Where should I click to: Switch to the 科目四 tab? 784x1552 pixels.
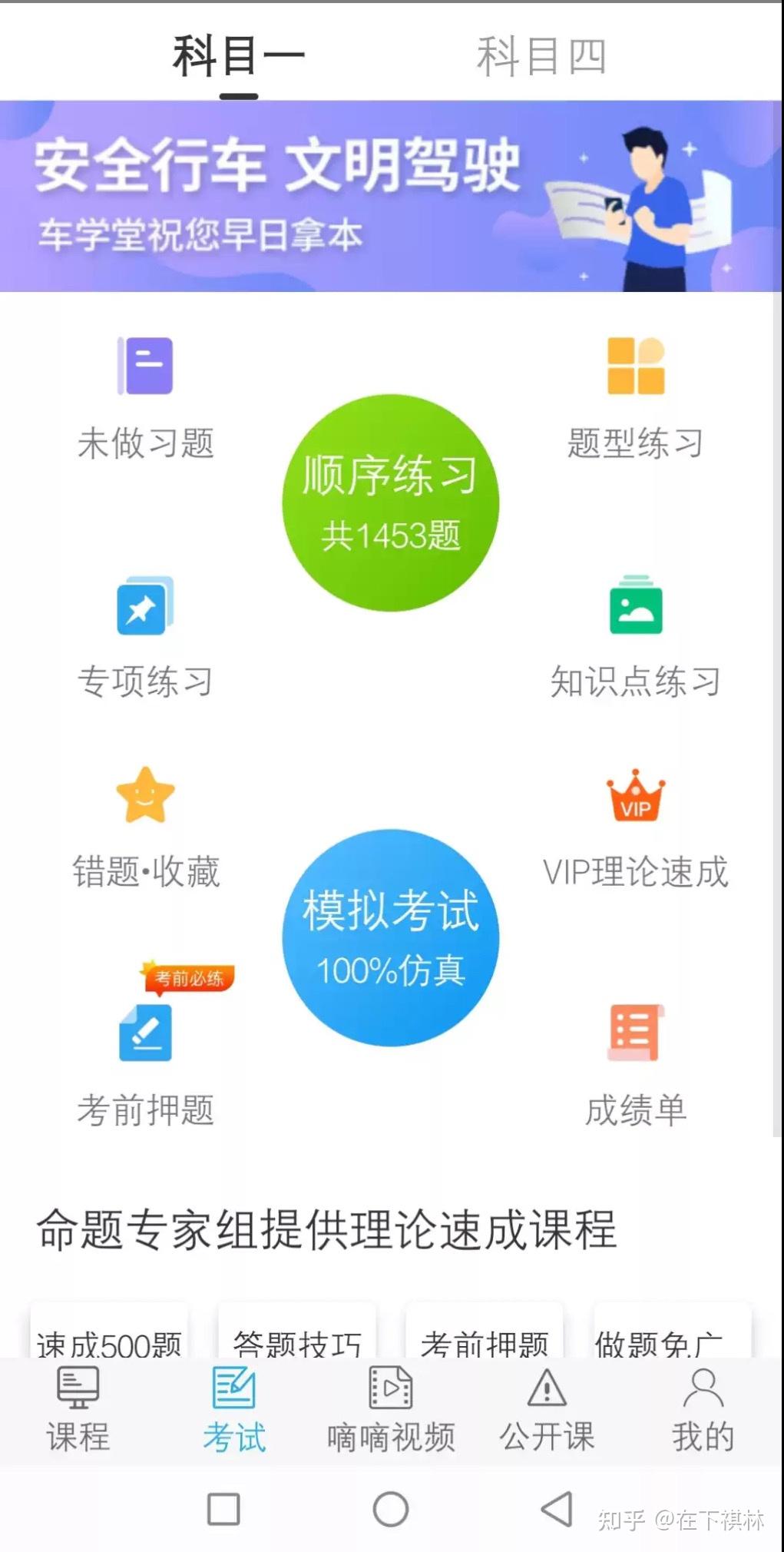[x=541, y=57]
